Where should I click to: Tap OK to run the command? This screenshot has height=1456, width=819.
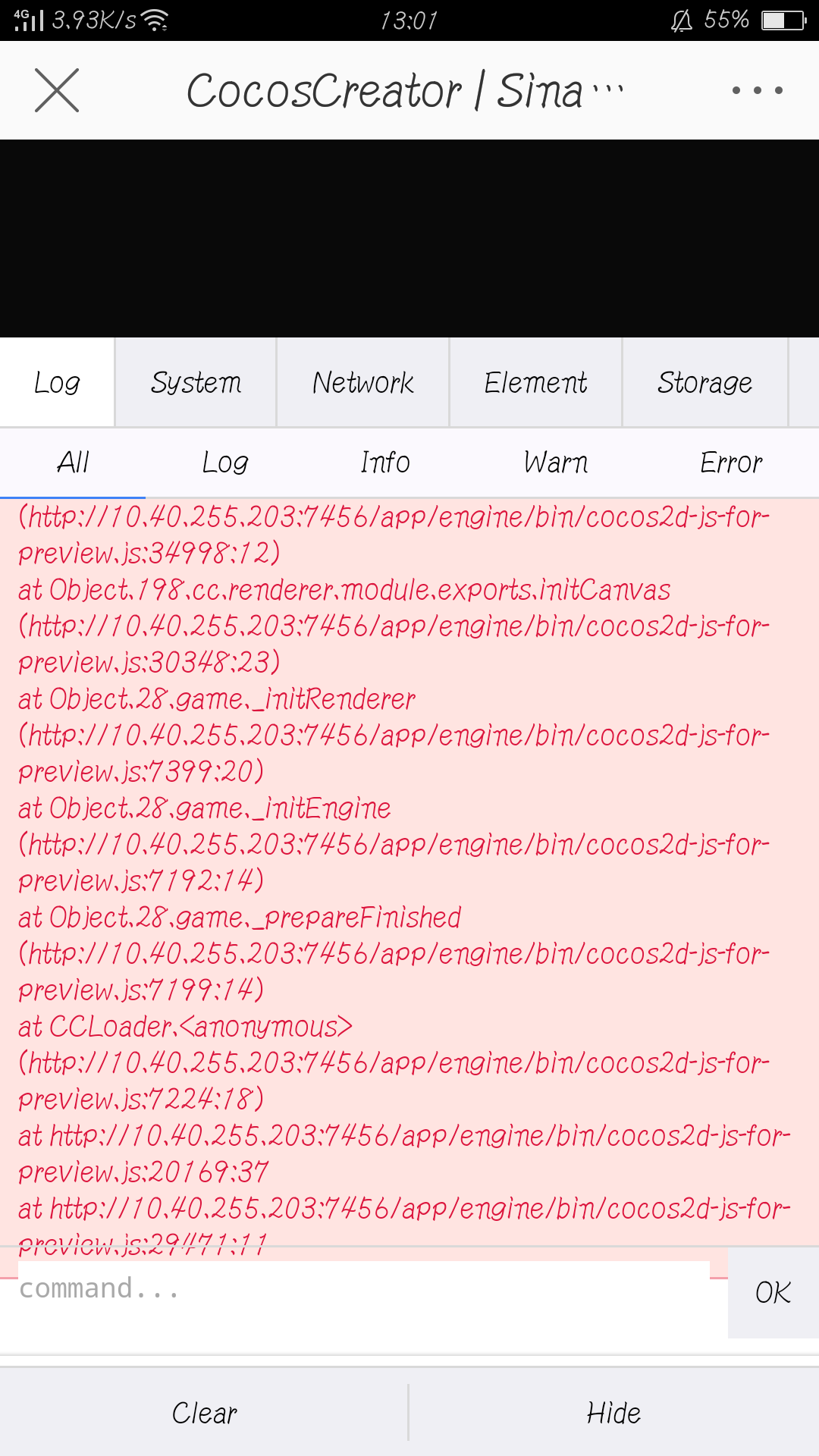[773, 1292]
